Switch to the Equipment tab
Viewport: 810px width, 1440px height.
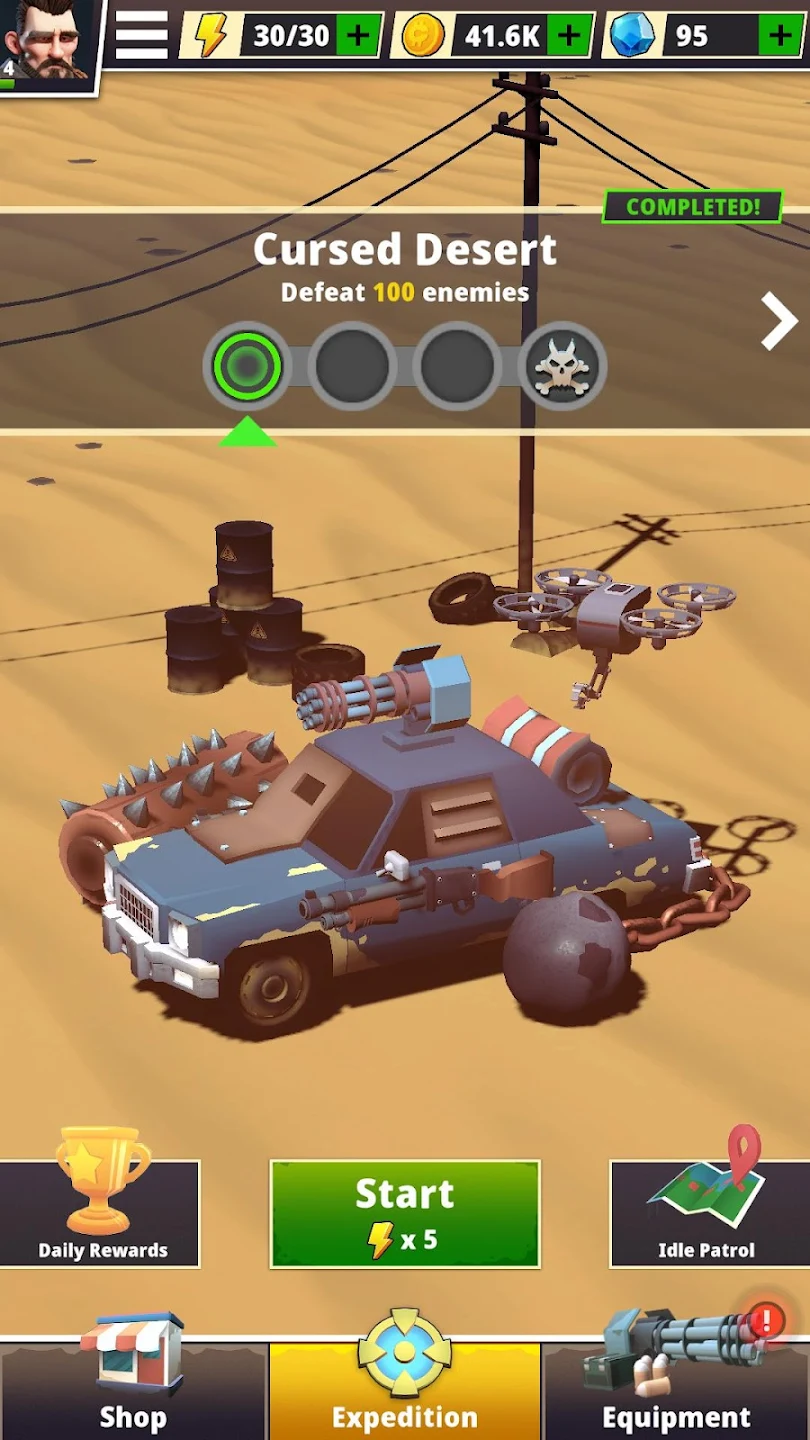[x=676, y=1390]
